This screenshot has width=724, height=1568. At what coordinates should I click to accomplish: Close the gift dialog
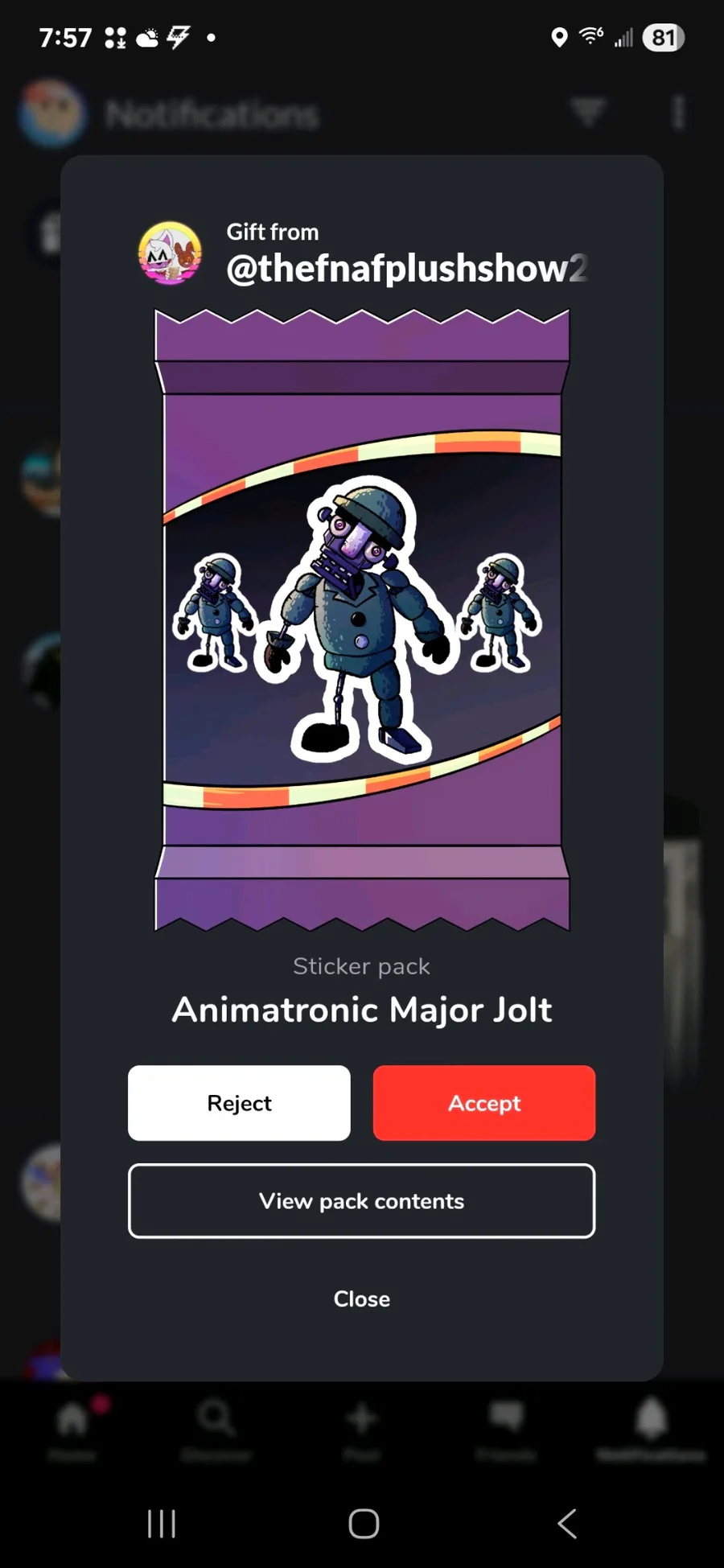tap(361, 1298)
